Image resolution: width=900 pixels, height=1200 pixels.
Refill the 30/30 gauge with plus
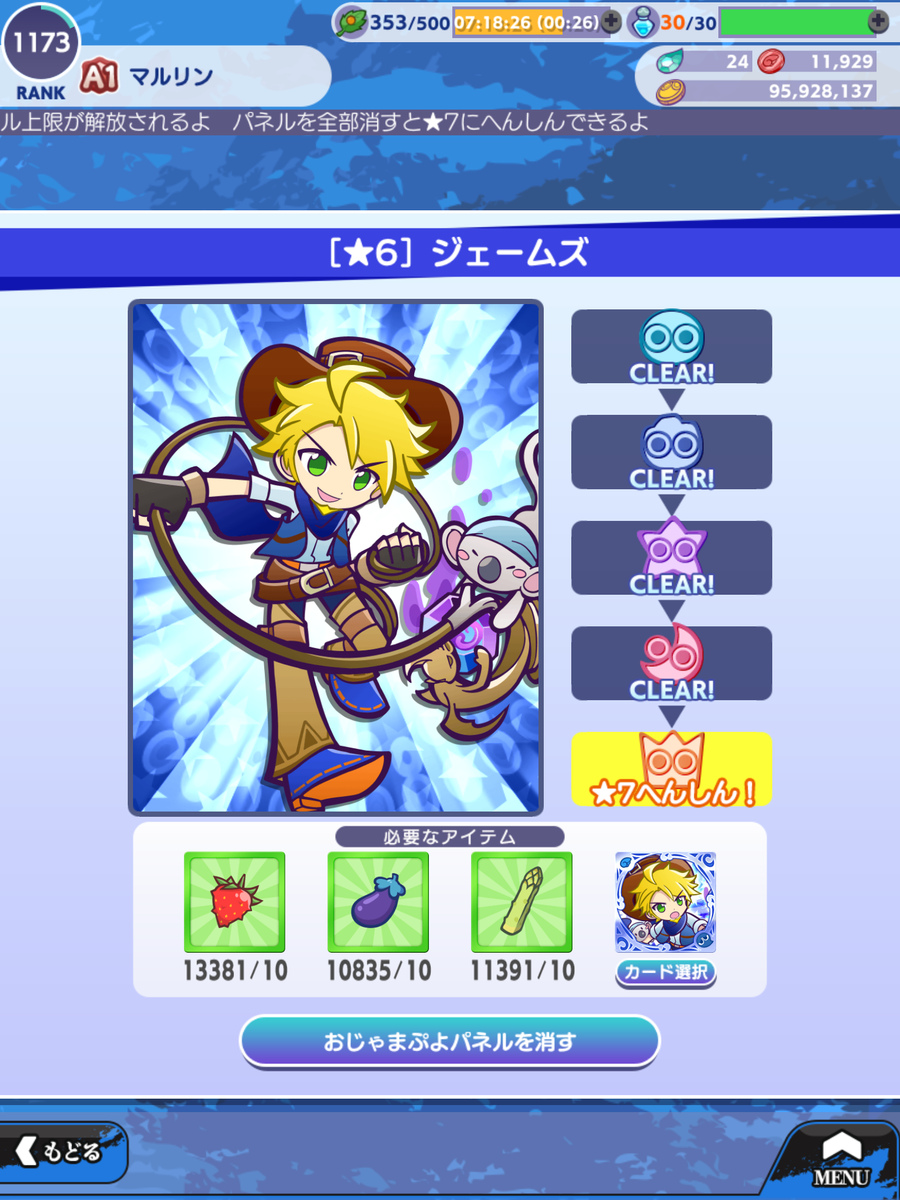click(878, 21)
